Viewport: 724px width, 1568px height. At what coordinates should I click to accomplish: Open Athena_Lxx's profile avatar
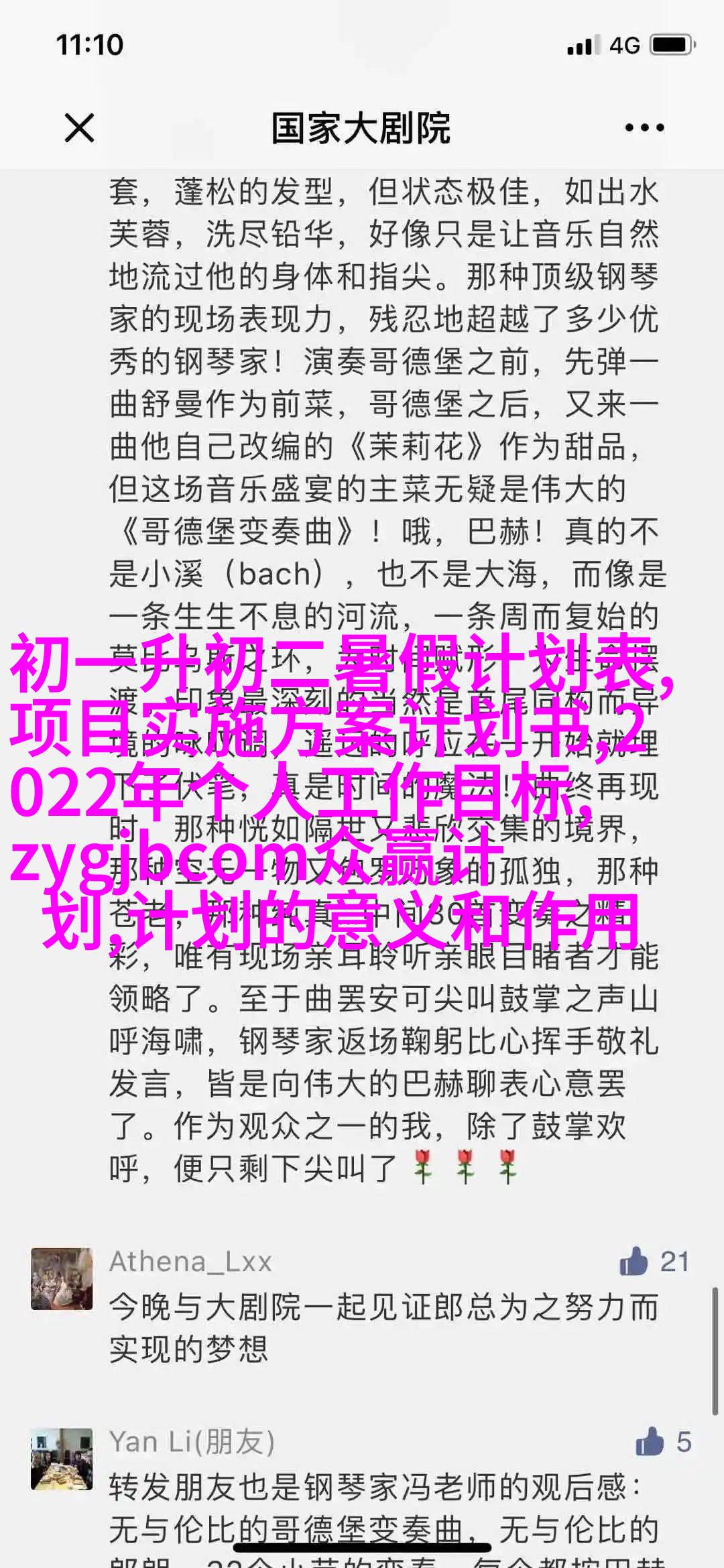(x=62, y=1278)
